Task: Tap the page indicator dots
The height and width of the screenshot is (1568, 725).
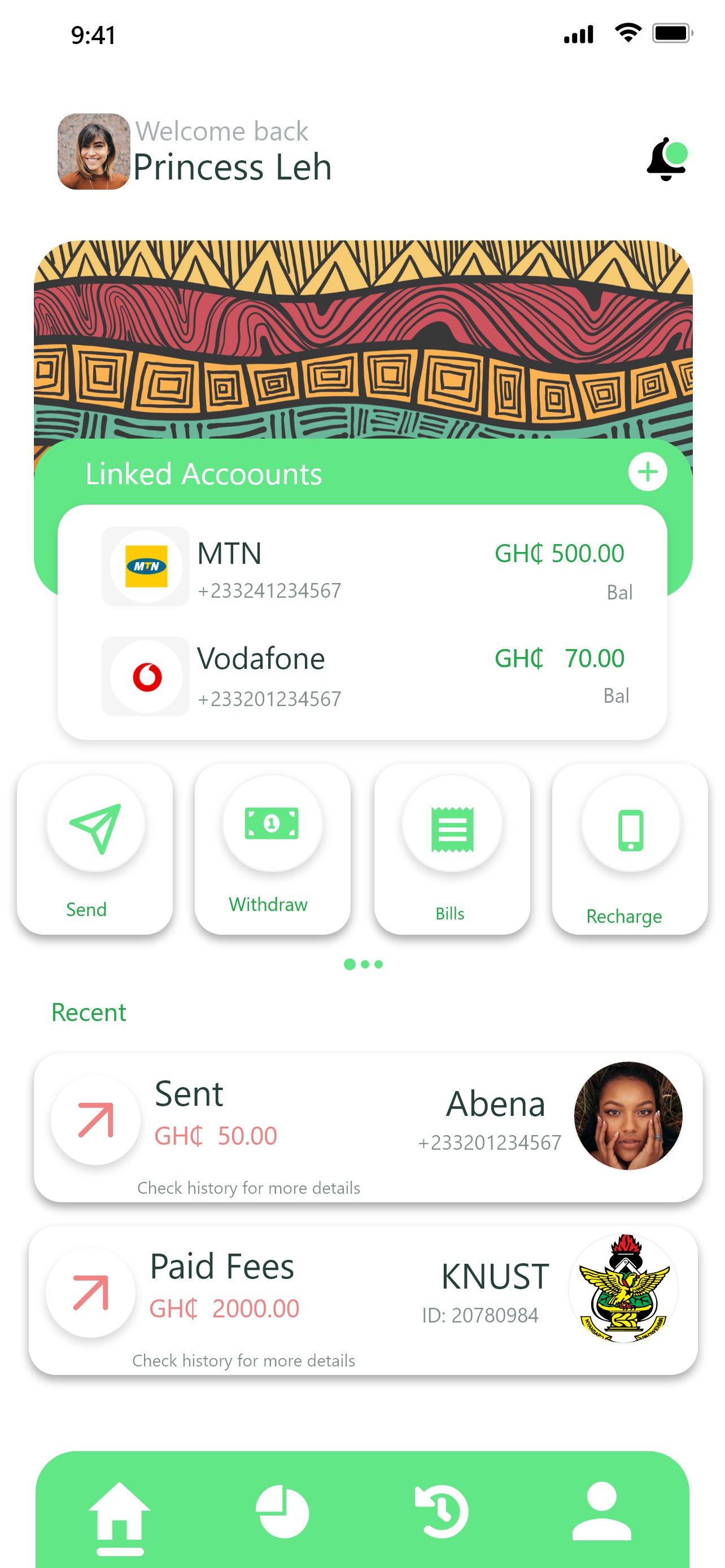Action: click(364, 964)
